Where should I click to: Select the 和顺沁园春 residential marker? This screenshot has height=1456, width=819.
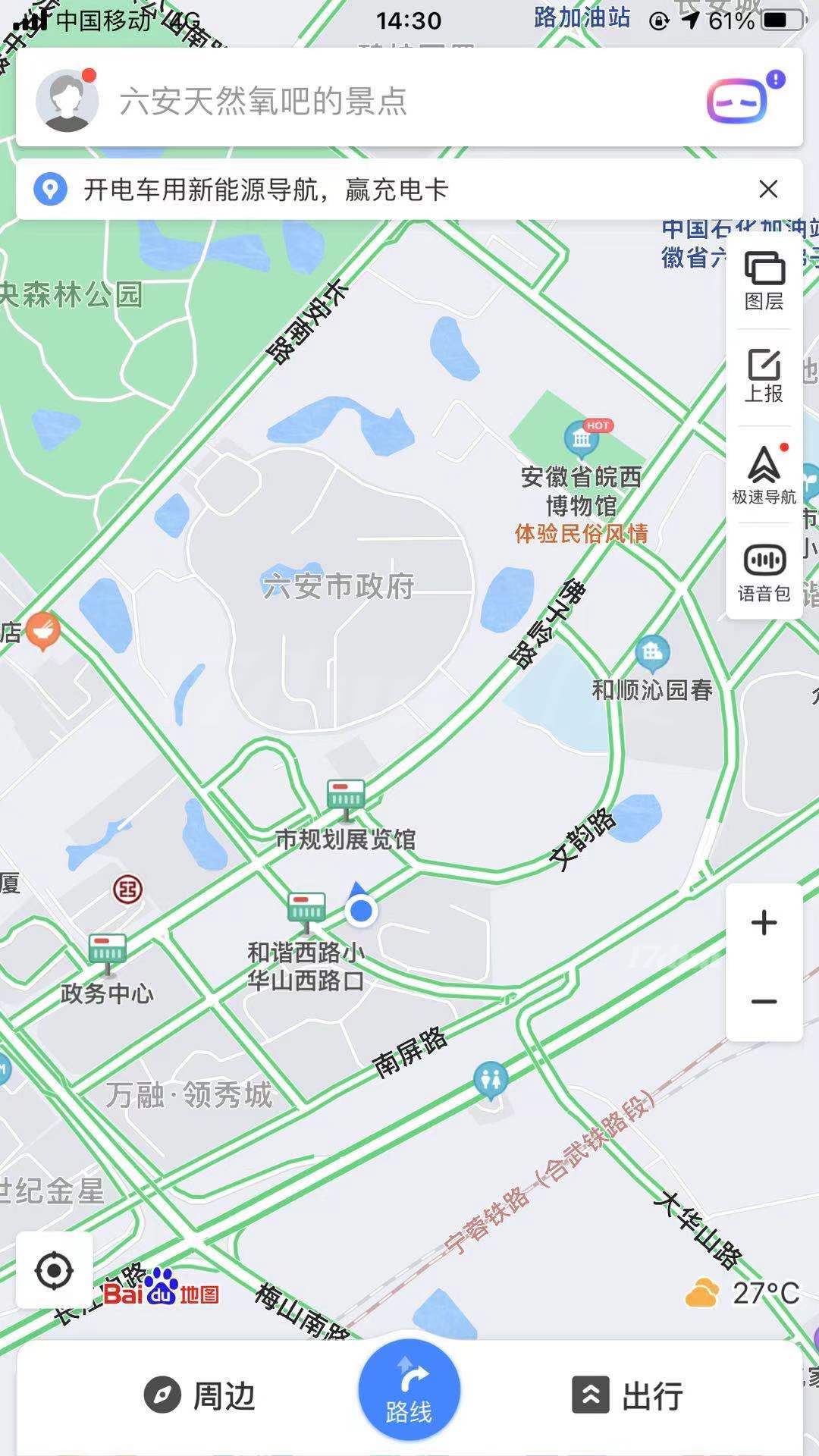(652, 651)
